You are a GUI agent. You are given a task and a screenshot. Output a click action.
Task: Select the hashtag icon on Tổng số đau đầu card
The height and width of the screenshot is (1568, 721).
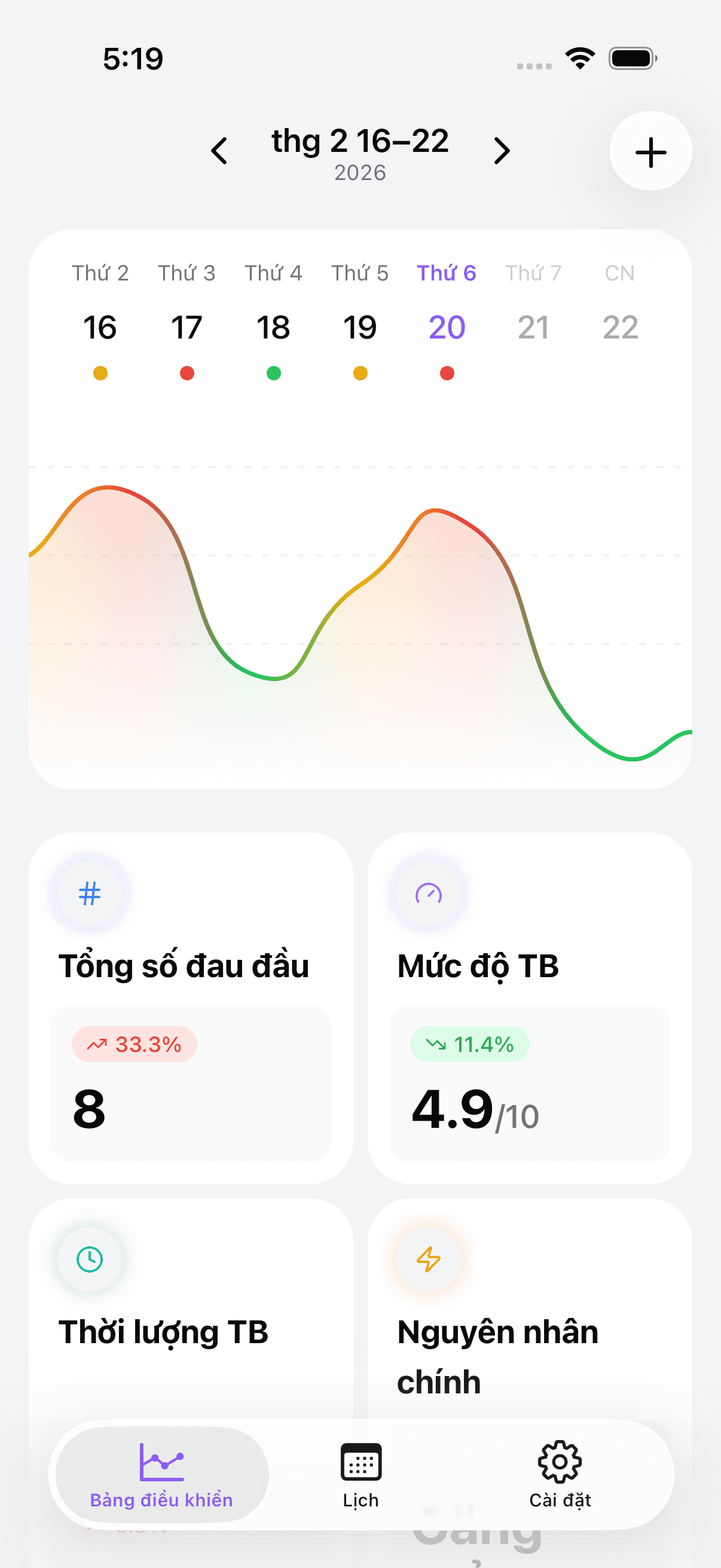89,893
